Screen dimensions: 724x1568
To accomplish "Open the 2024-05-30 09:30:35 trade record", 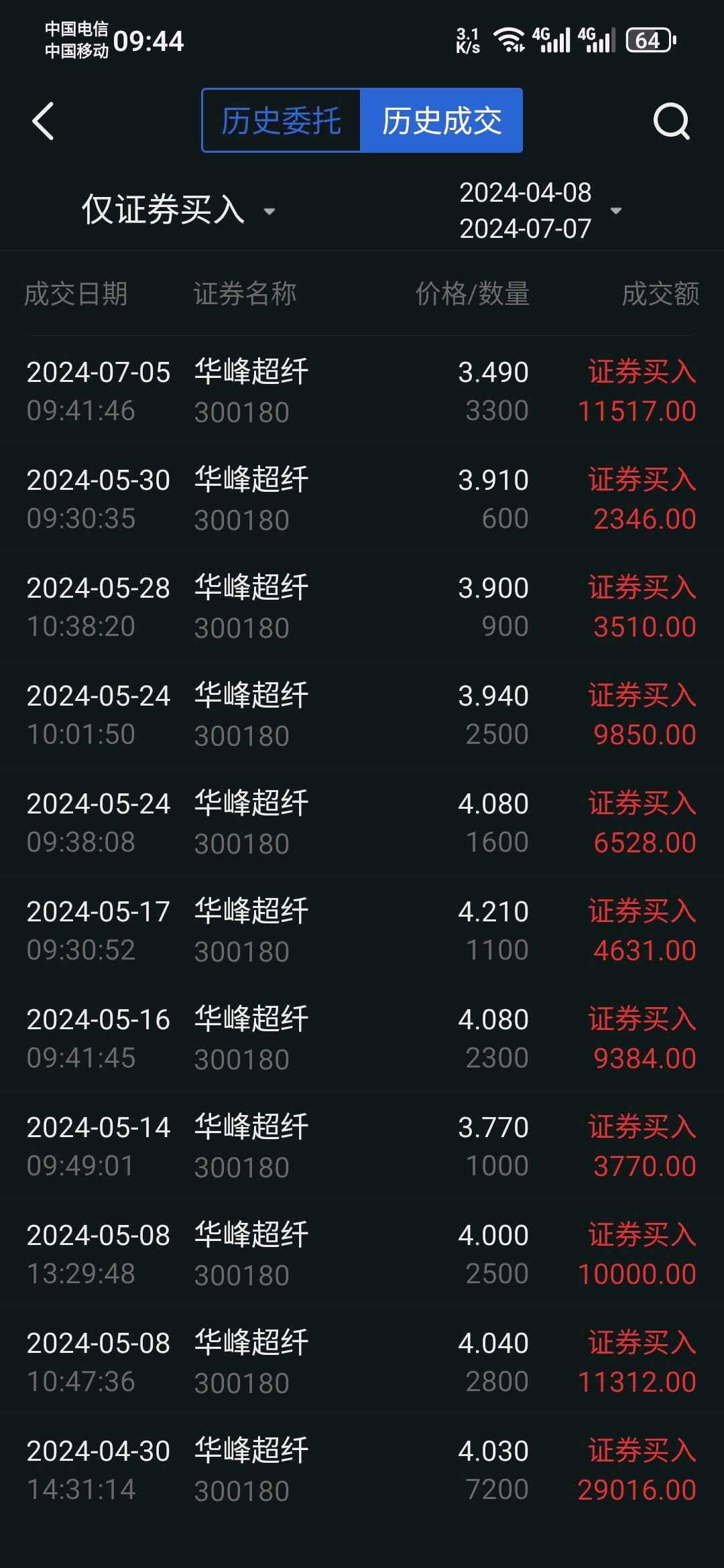I will pyautogui.click(x=362, y=499).
